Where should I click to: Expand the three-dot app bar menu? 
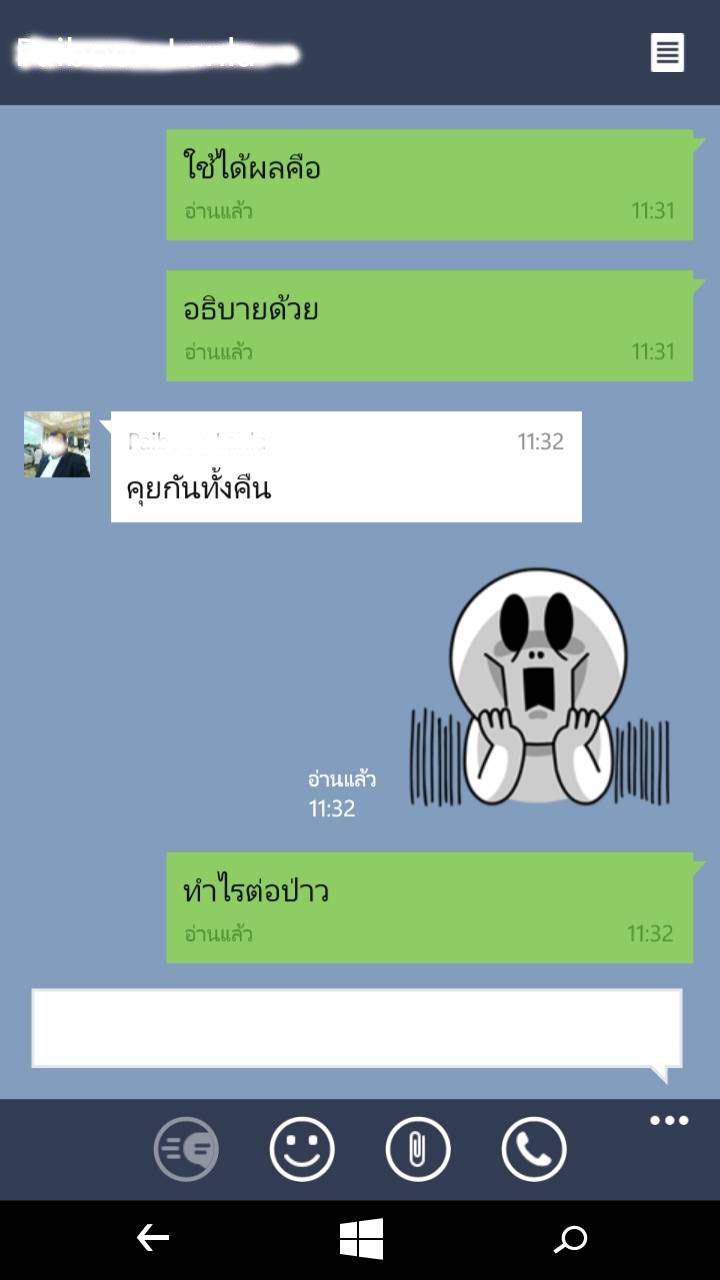669,1120
